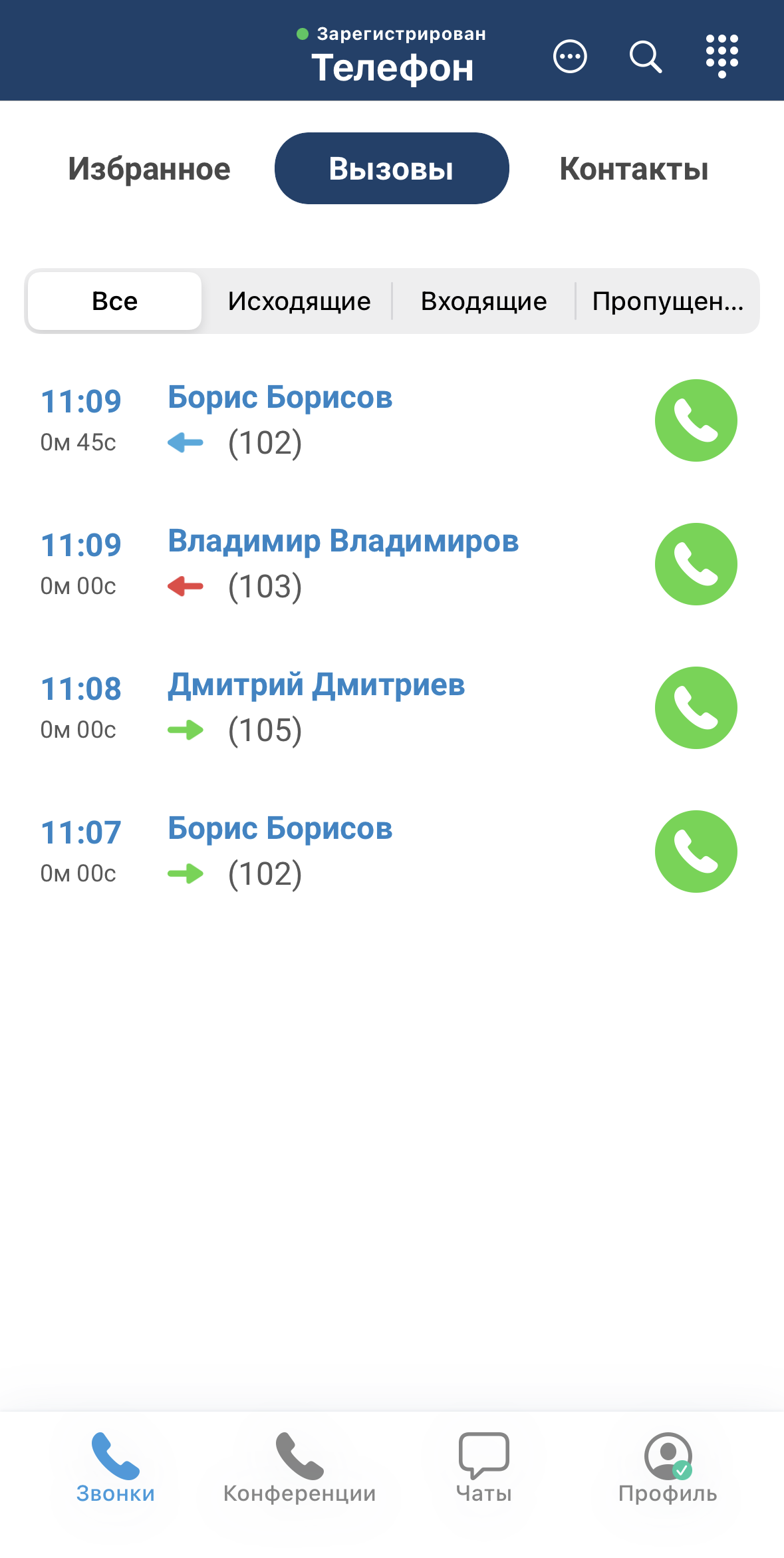
Task: Open the dial pad keypad
Action: click(x=722, y=57)
